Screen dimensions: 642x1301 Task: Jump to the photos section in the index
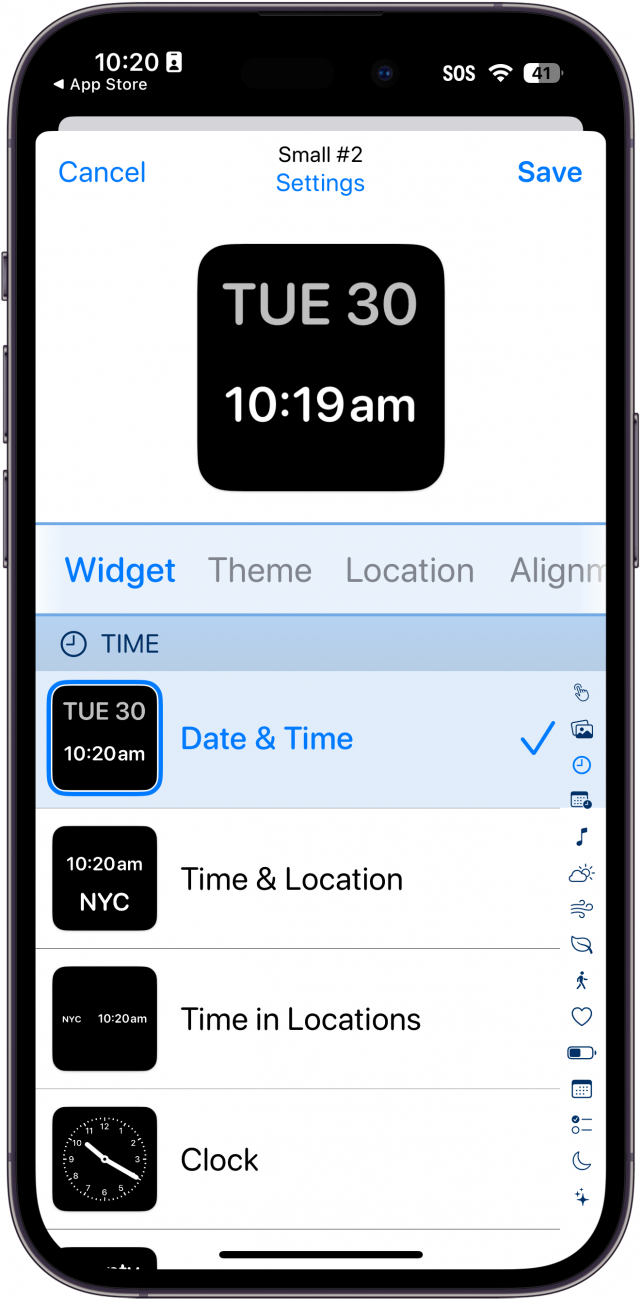[581, 729]
